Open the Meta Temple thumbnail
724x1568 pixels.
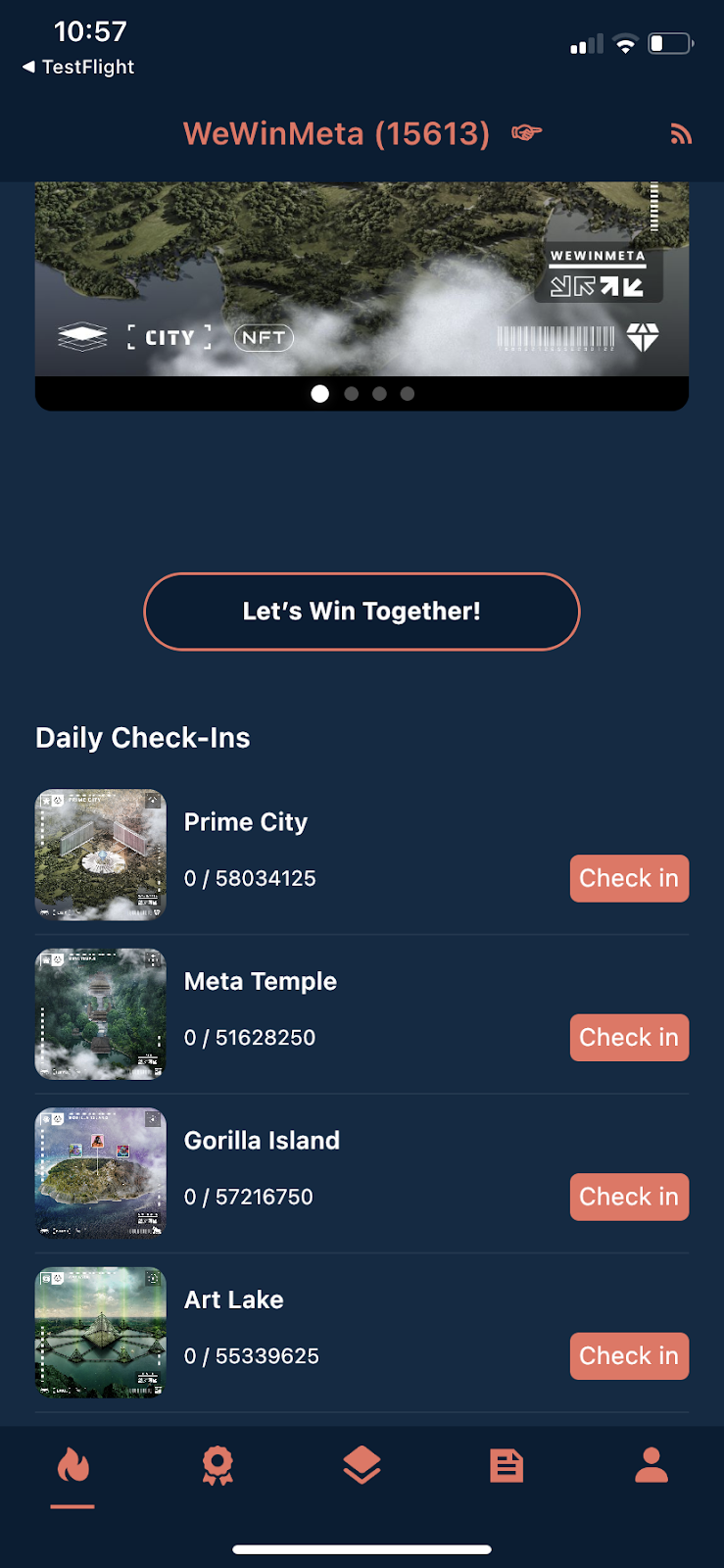[101, 1014]
